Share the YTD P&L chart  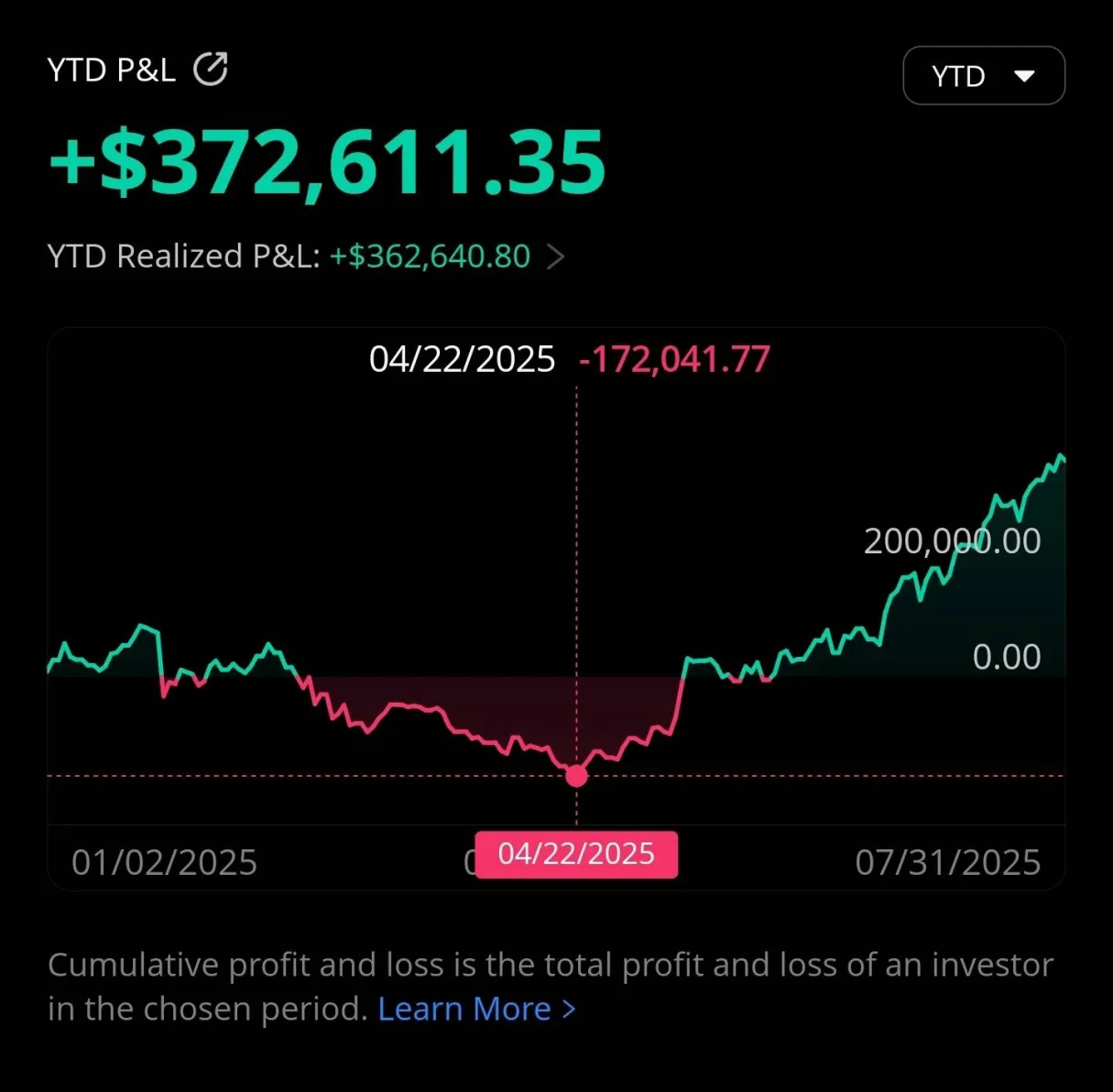(x=211, y=70)
